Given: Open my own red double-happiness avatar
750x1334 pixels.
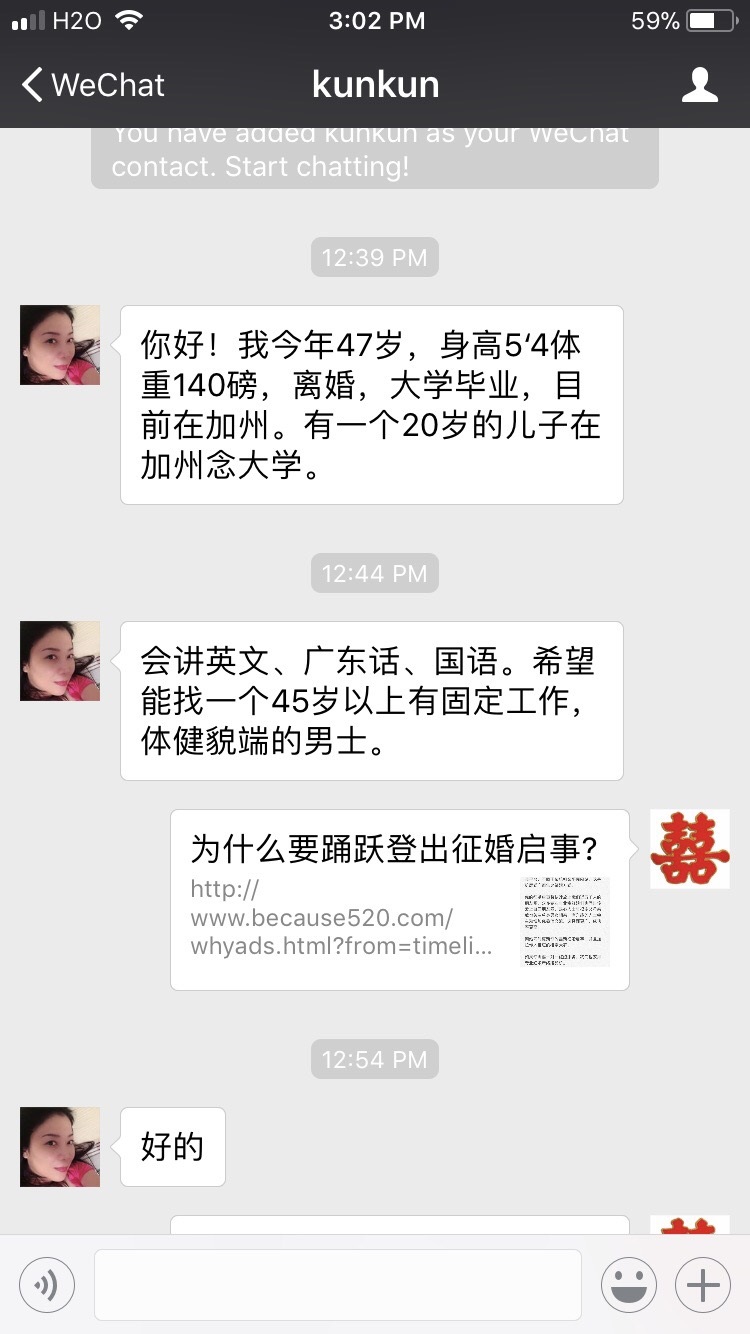Looking at the screenshot, I should click(x=689, y=849).
